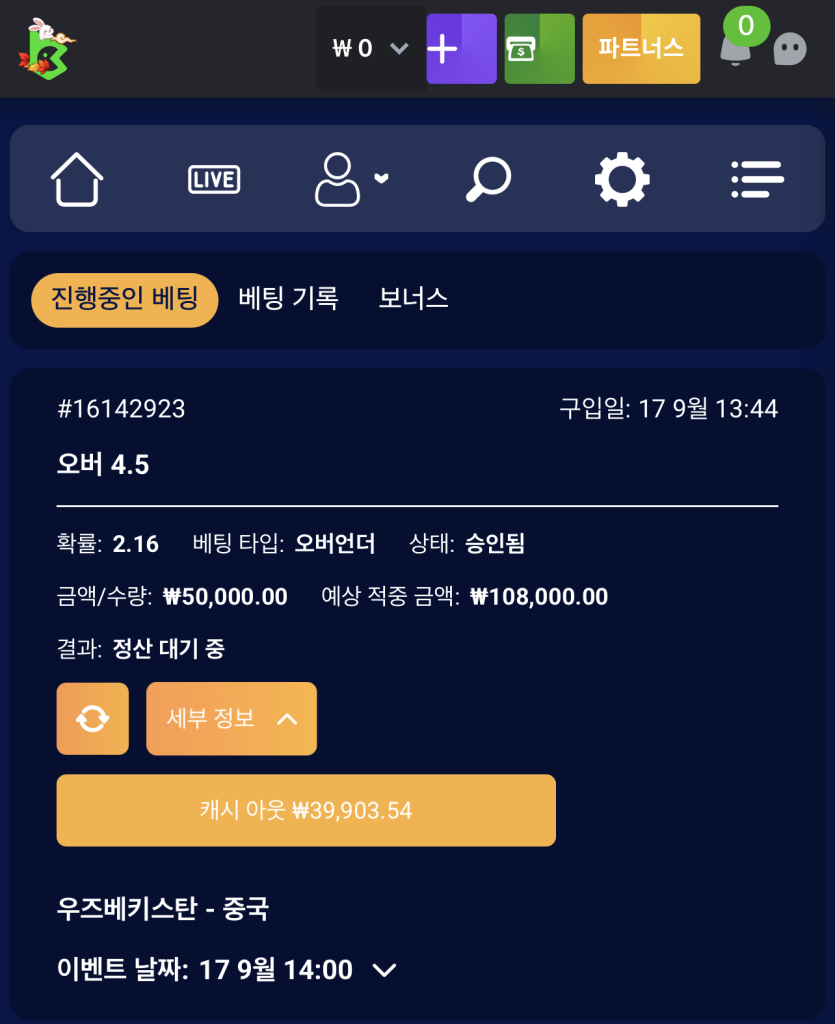Open the search magnifier
Screen dimensions: 835x1024
pos(488,179)
